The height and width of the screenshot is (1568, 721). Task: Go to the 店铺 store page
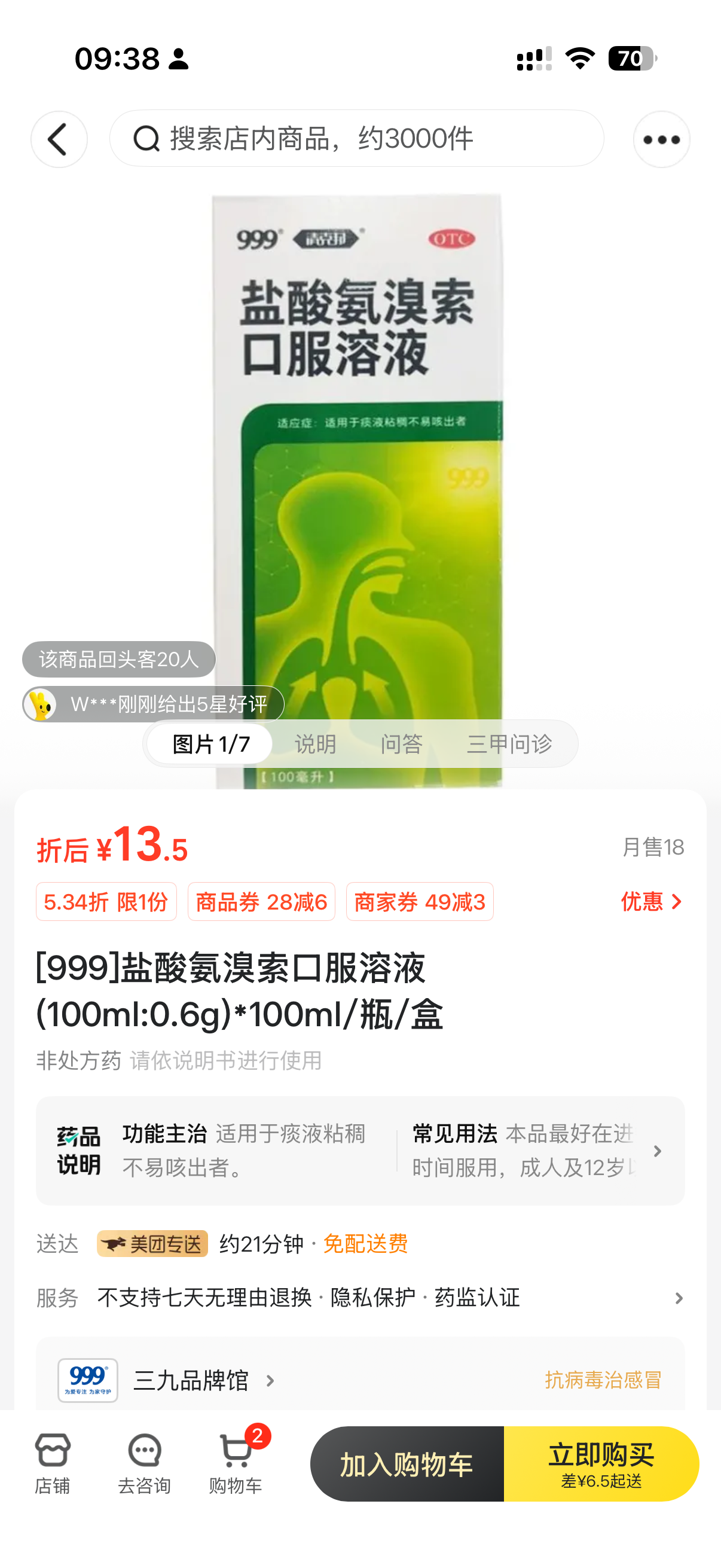pos(53,1464)
